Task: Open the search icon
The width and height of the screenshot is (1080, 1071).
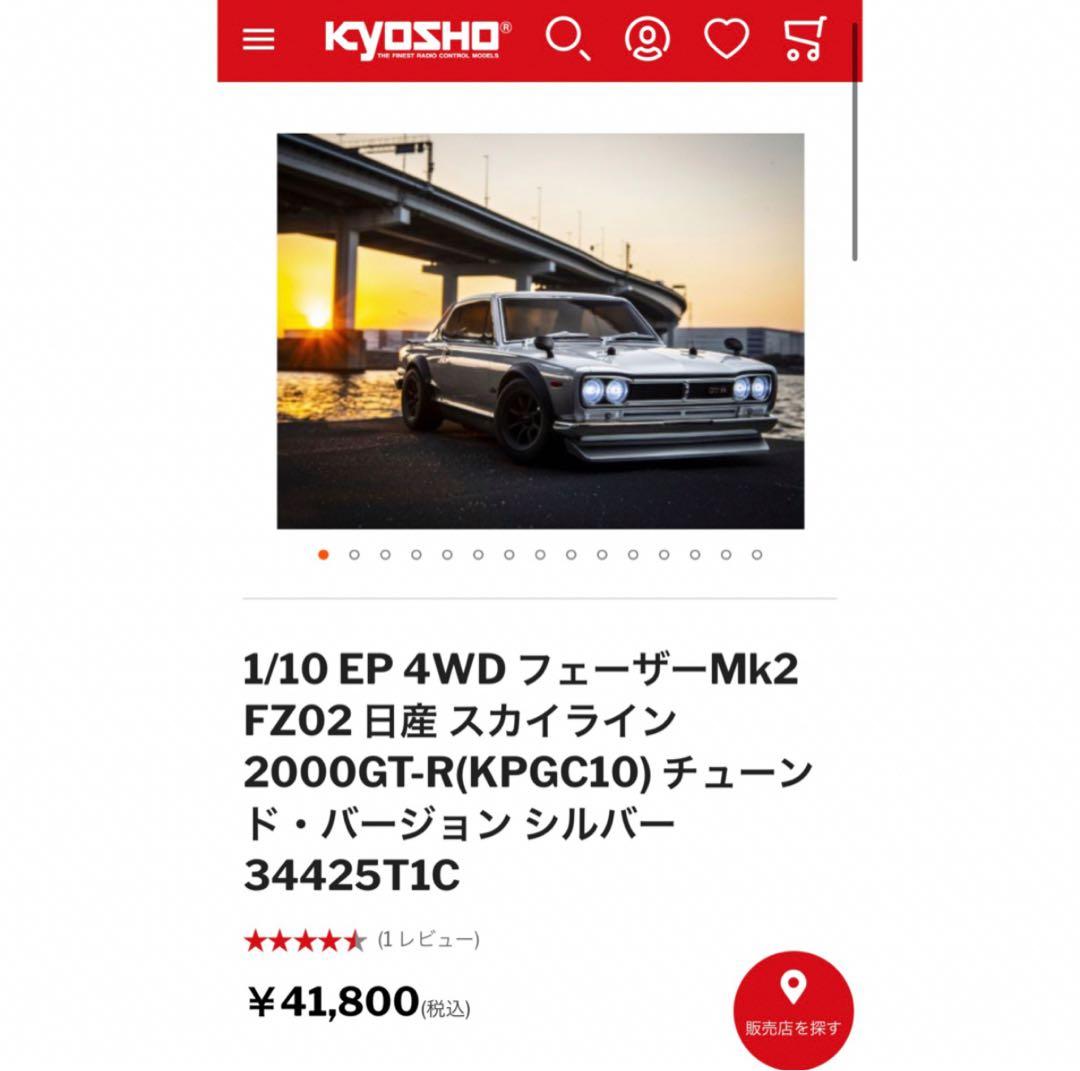Action: (568, 39)
